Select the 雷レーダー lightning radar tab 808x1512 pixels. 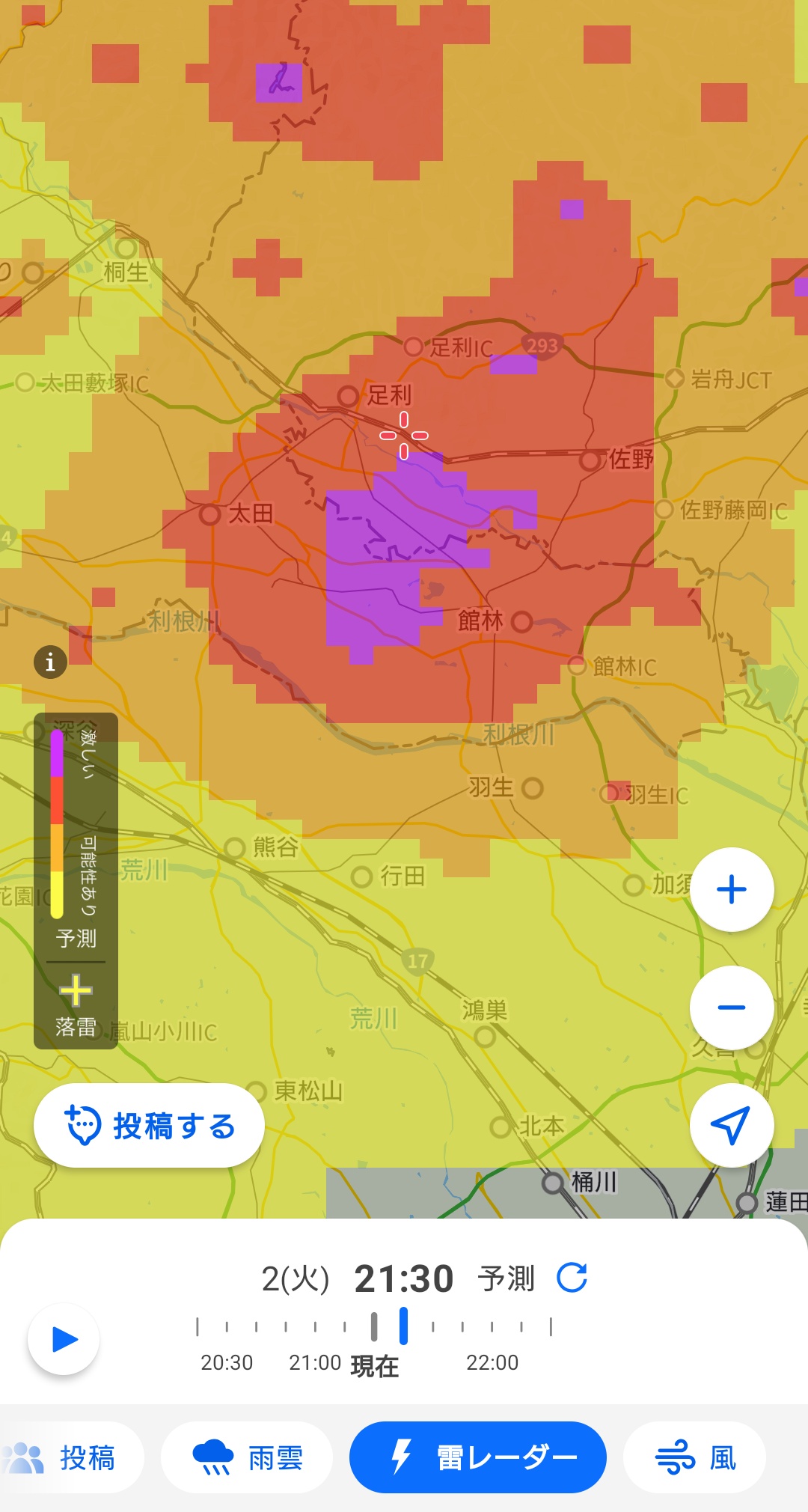coord(477,1458)
